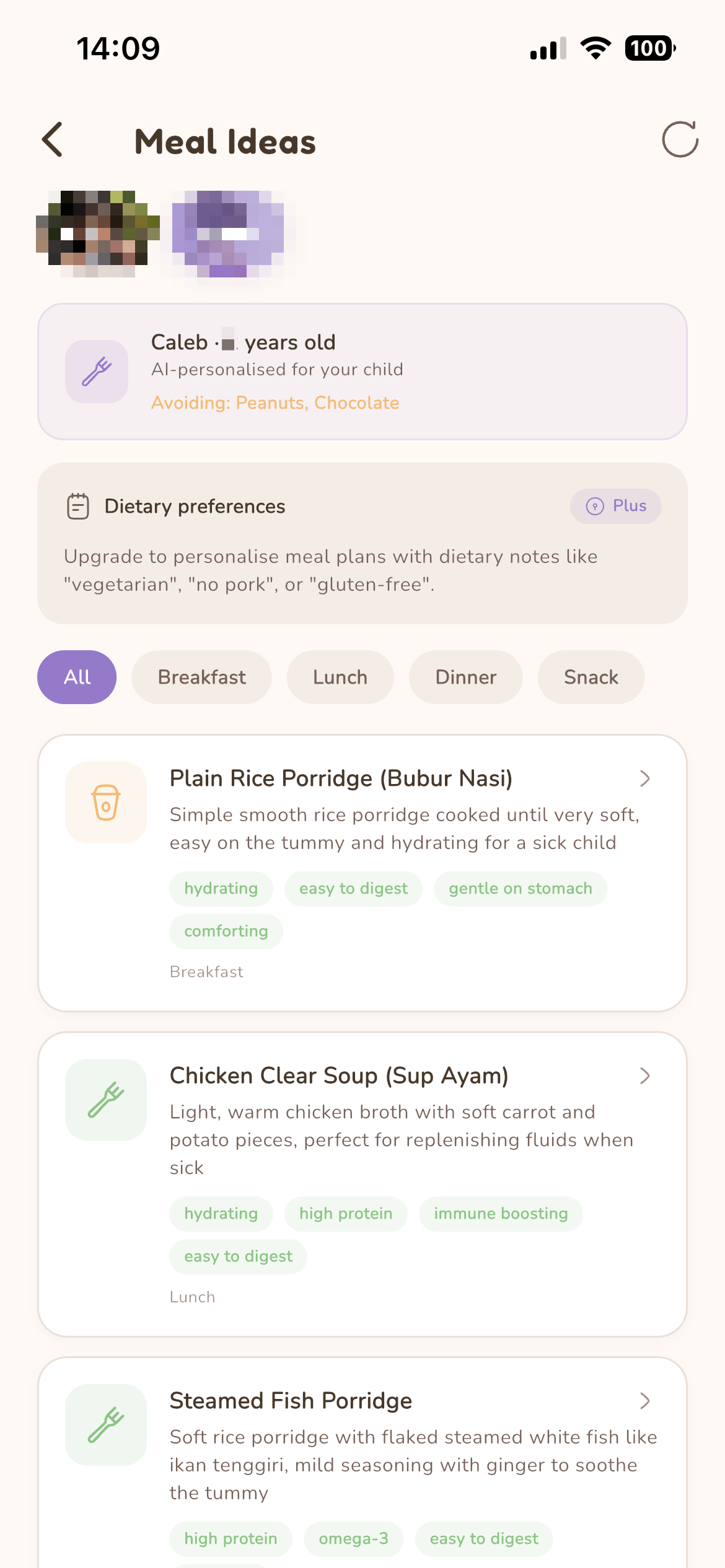The height and width of the screenshot is (1568, 725).
Task: Filter meals by Lunch
Action: (340, 677)
